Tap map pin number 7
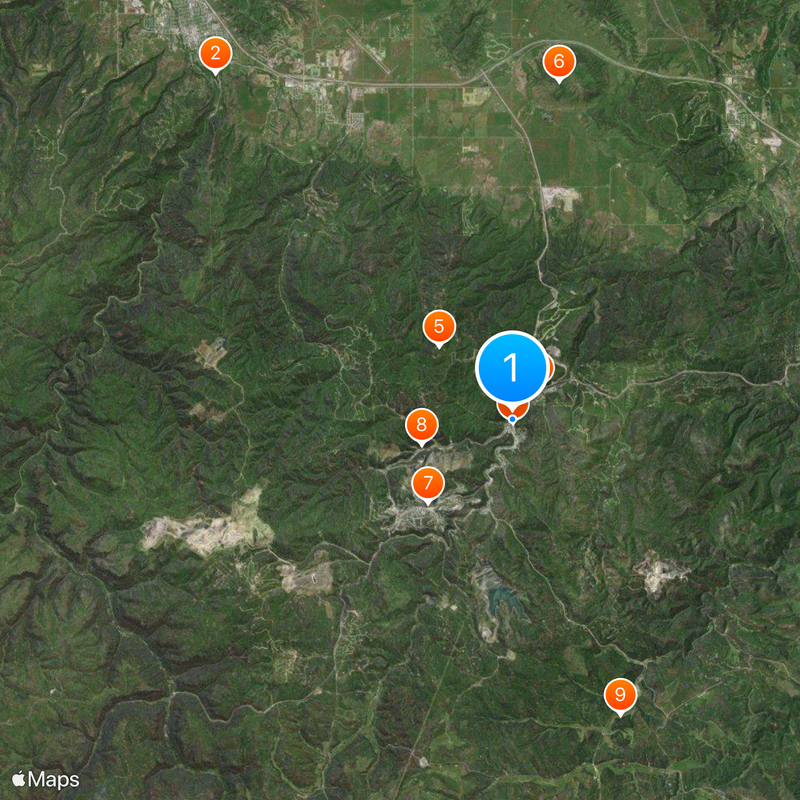Screen dimensions: 800x800 click(x=427, y=485)
